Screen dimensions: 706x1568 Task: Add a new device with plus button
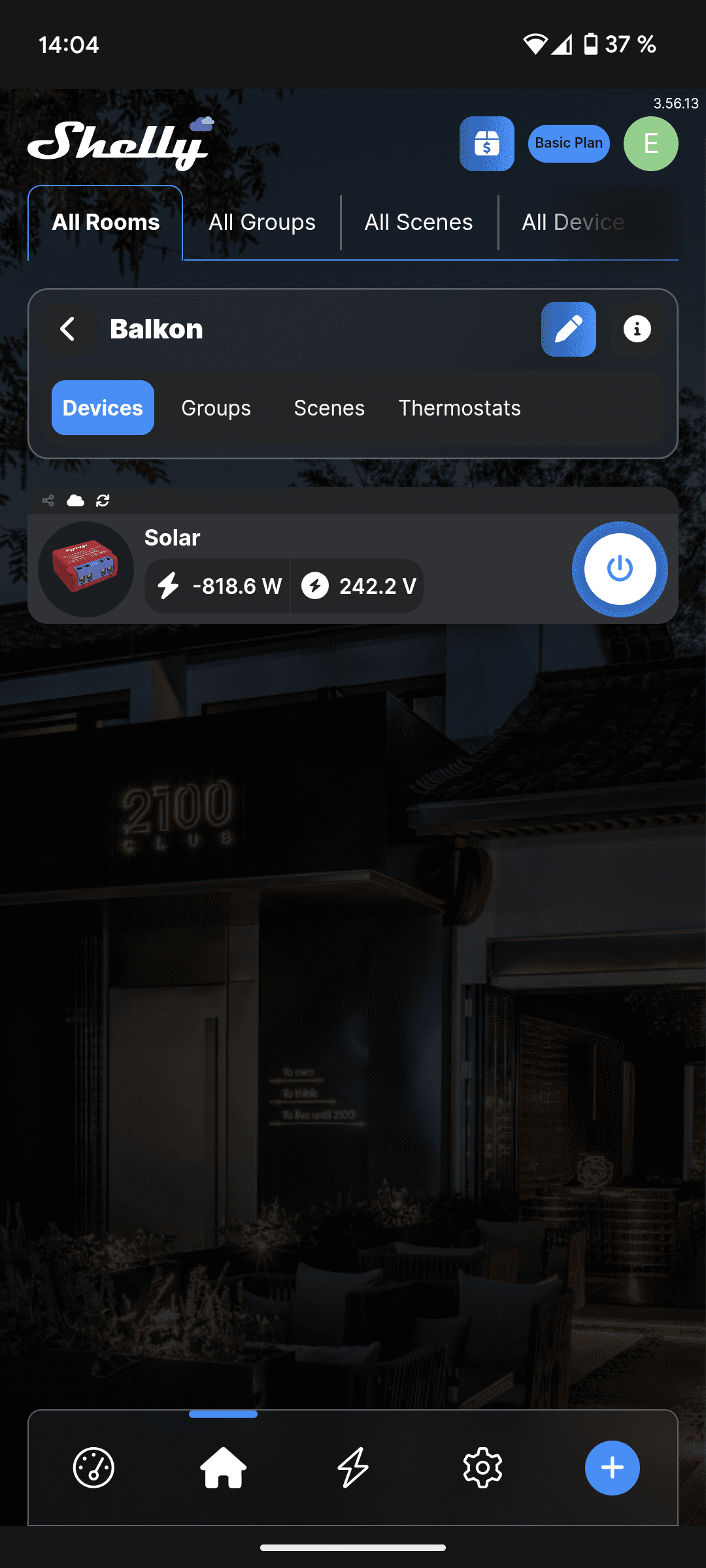tap(612, 1467)
